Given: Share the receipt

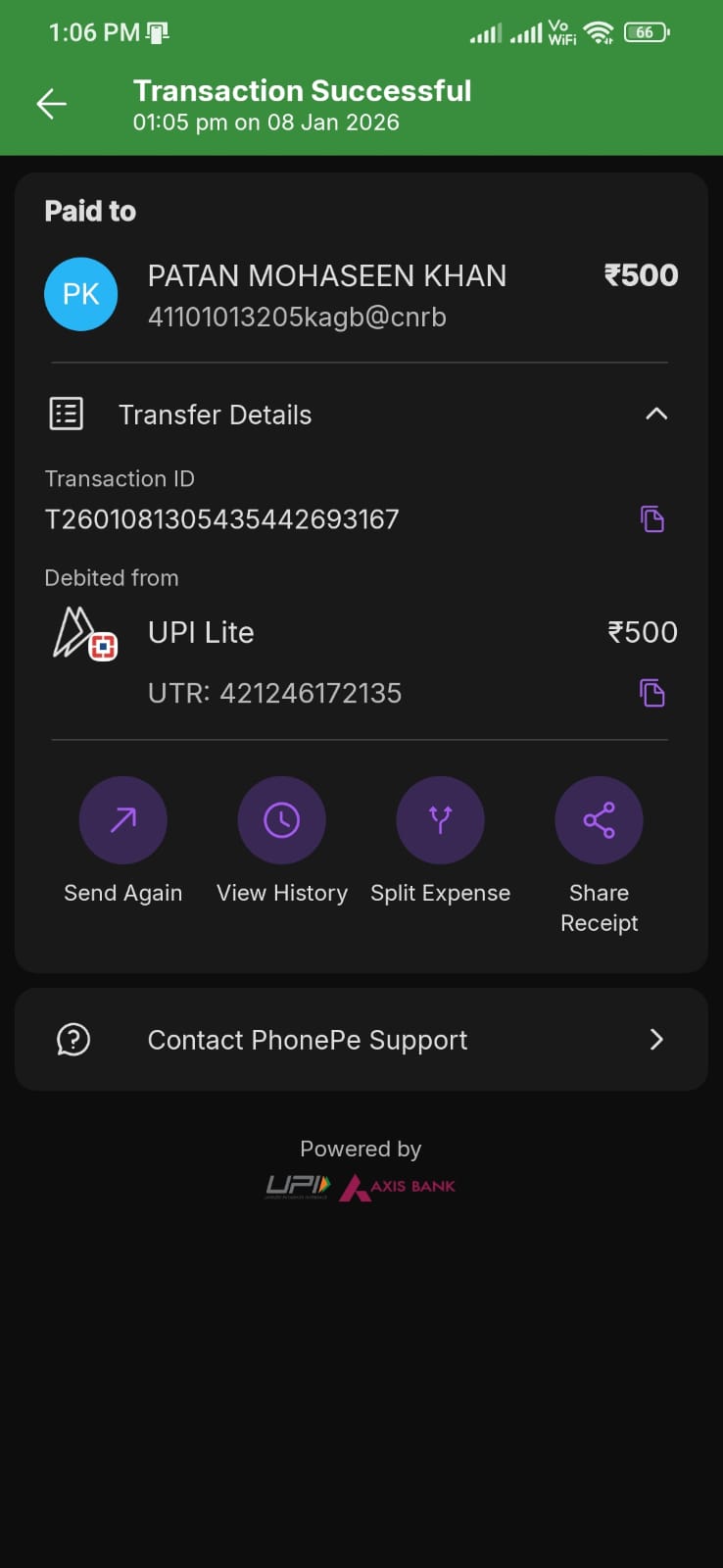Looking at the screenshot, I should 599,821.
